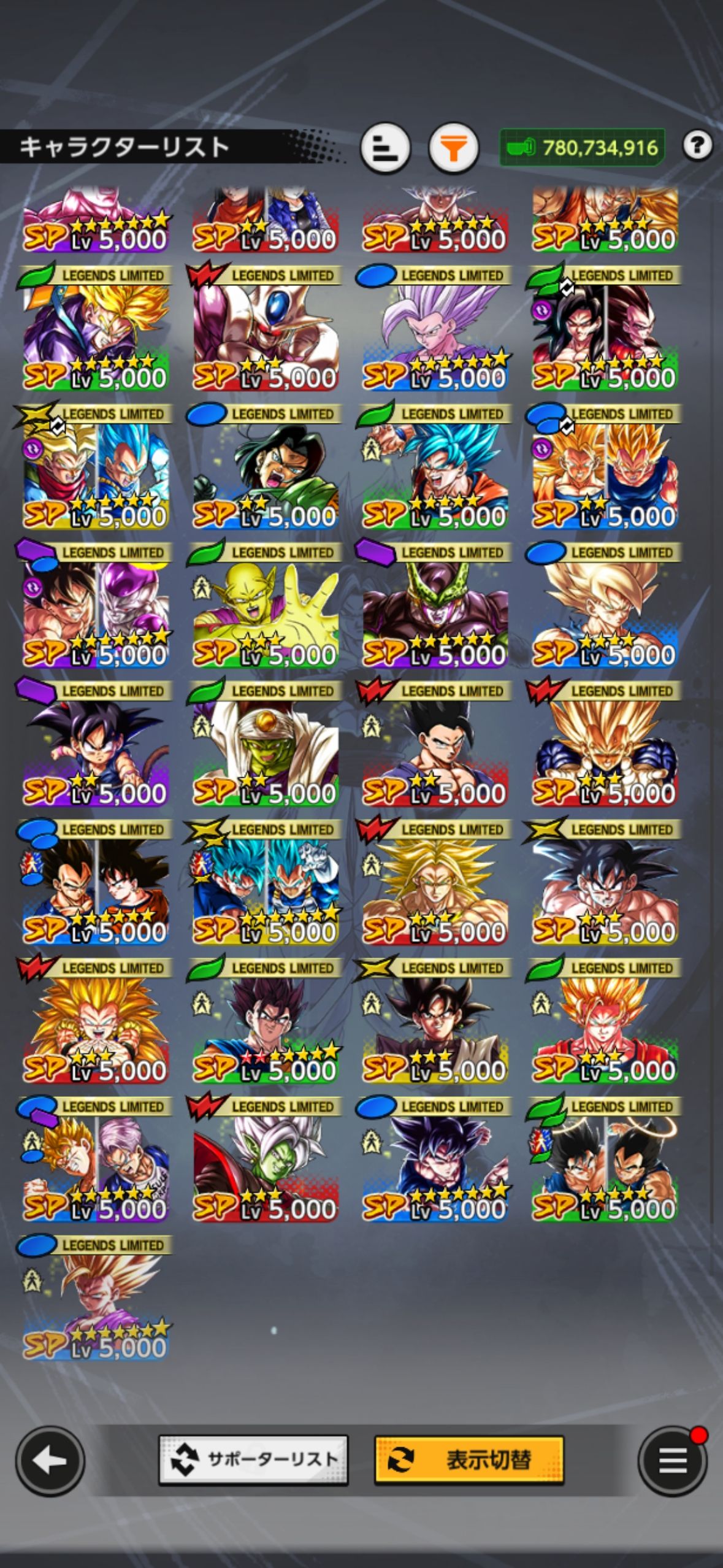This screenshot has height=1568, width=723.
Task: Go back with the arrow button
Action: (x=50, y=1461)
